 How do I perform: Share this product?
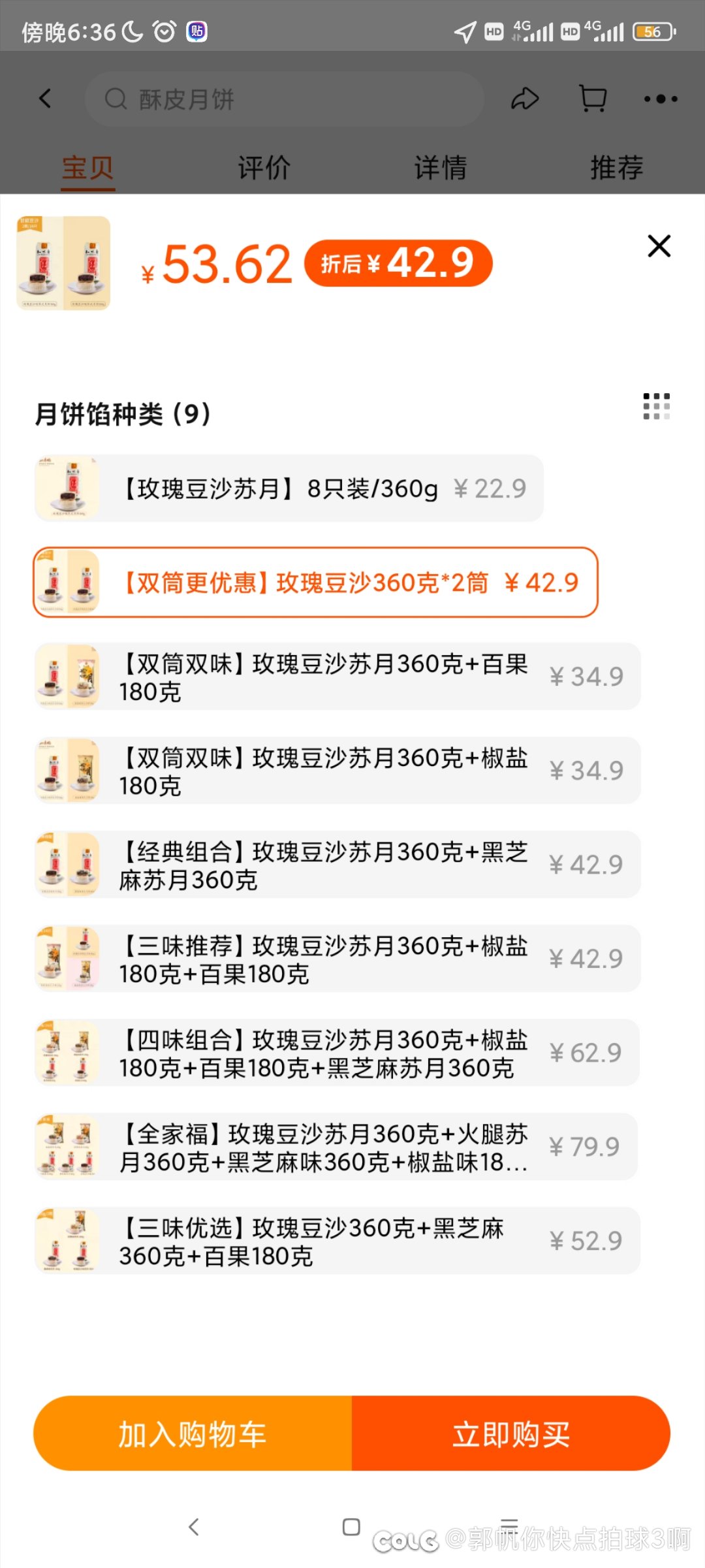tap(524, 99)
